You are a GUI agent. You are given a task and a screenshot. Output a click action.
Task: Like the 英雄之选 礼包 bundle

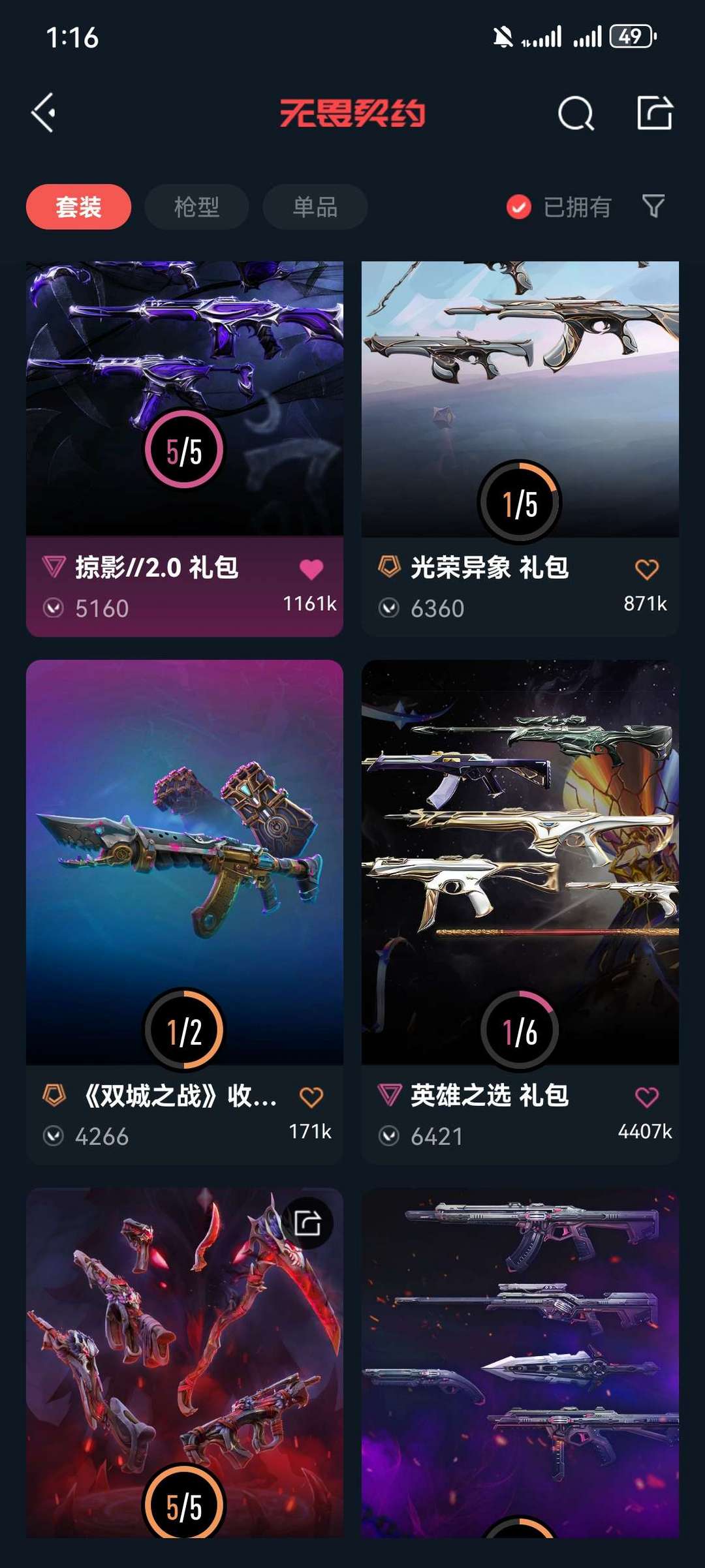click(647, 1097)
